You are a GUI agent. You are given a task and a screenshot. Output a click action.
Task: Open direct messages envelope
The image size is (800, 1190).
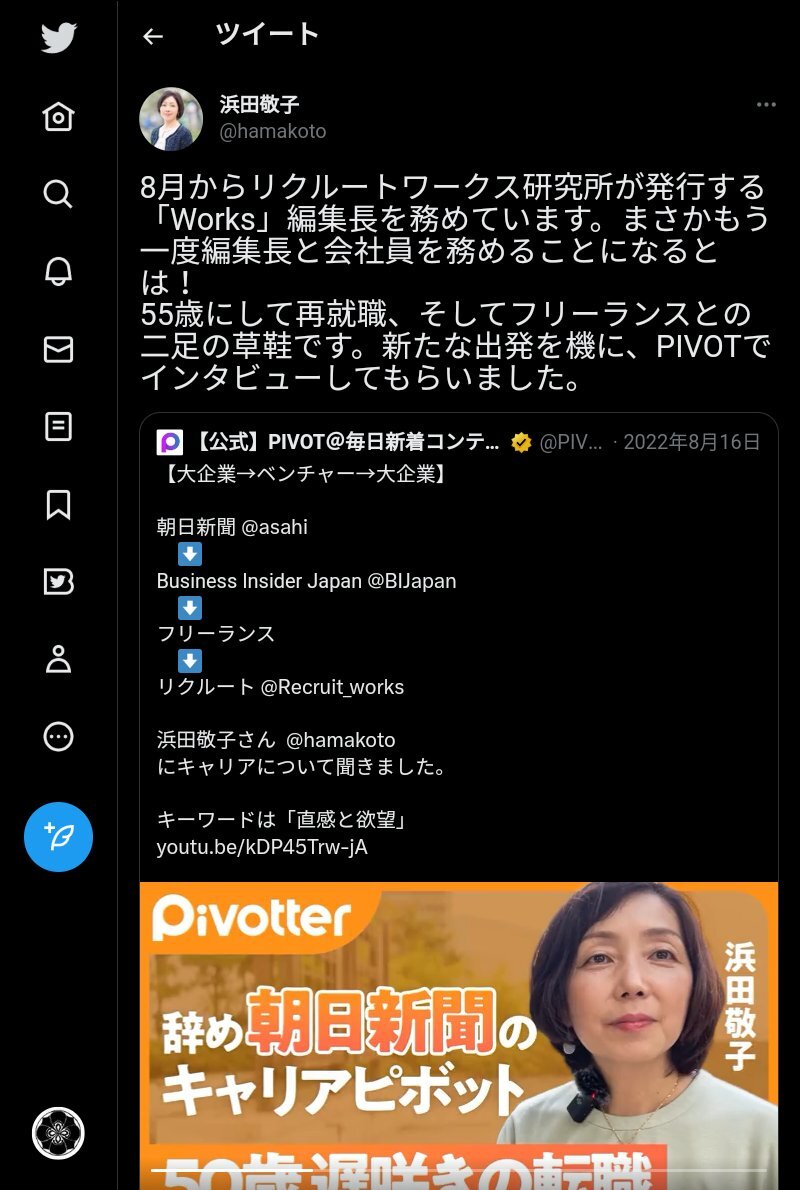pos(58,349)
